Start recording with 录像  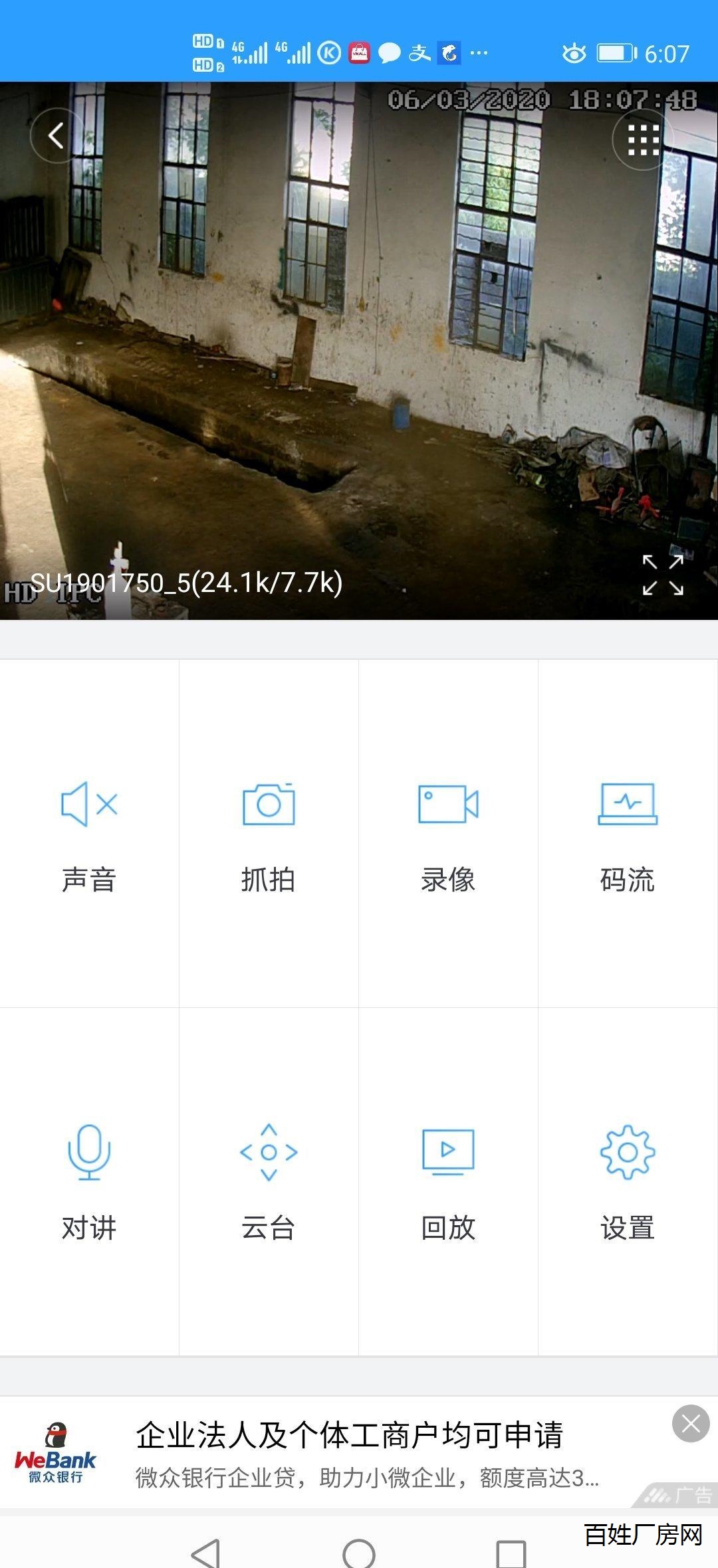448,834
